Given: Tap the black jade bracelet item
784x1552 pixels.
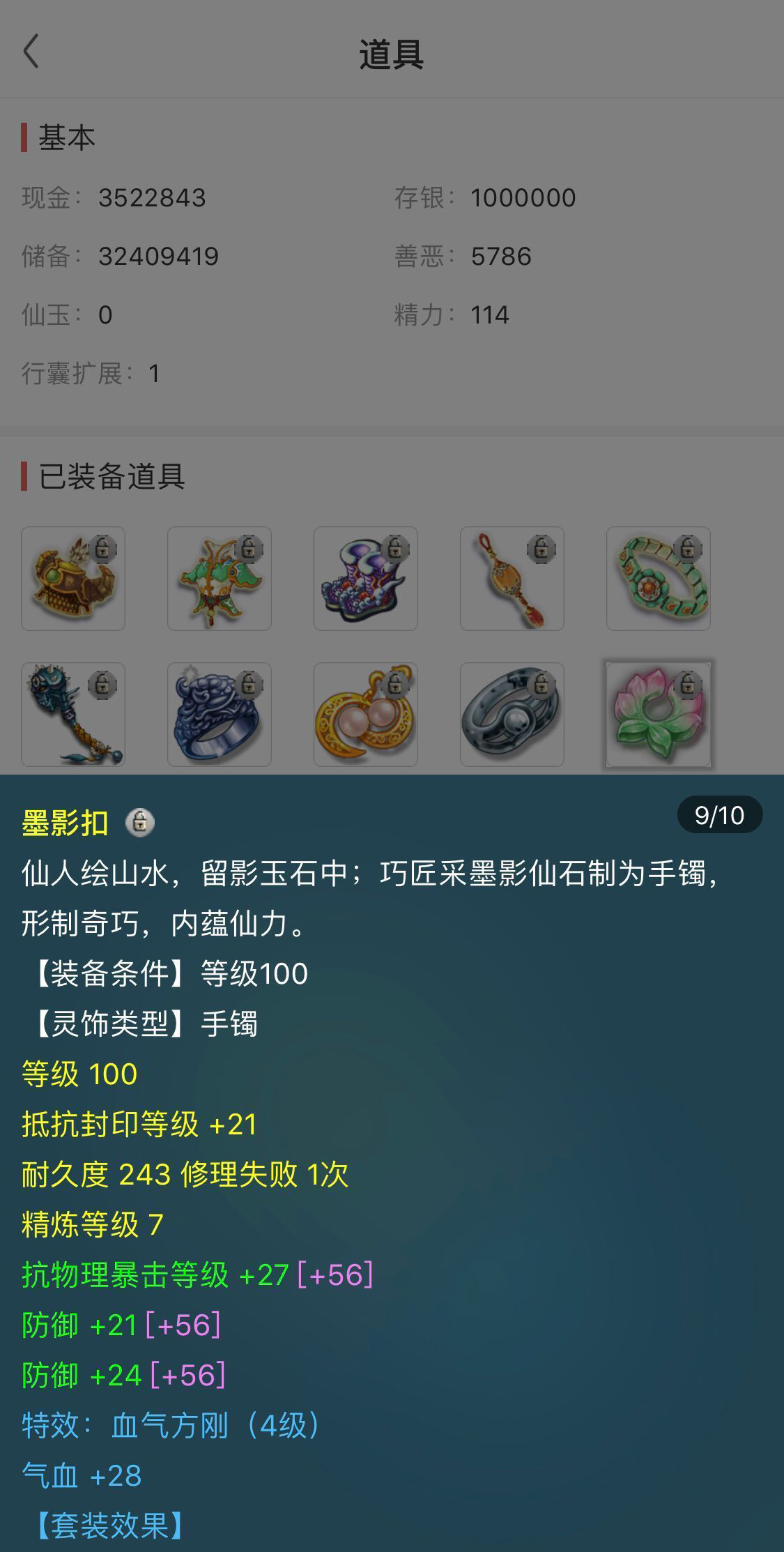Looking at the screenshot, I should click(512, 715).
